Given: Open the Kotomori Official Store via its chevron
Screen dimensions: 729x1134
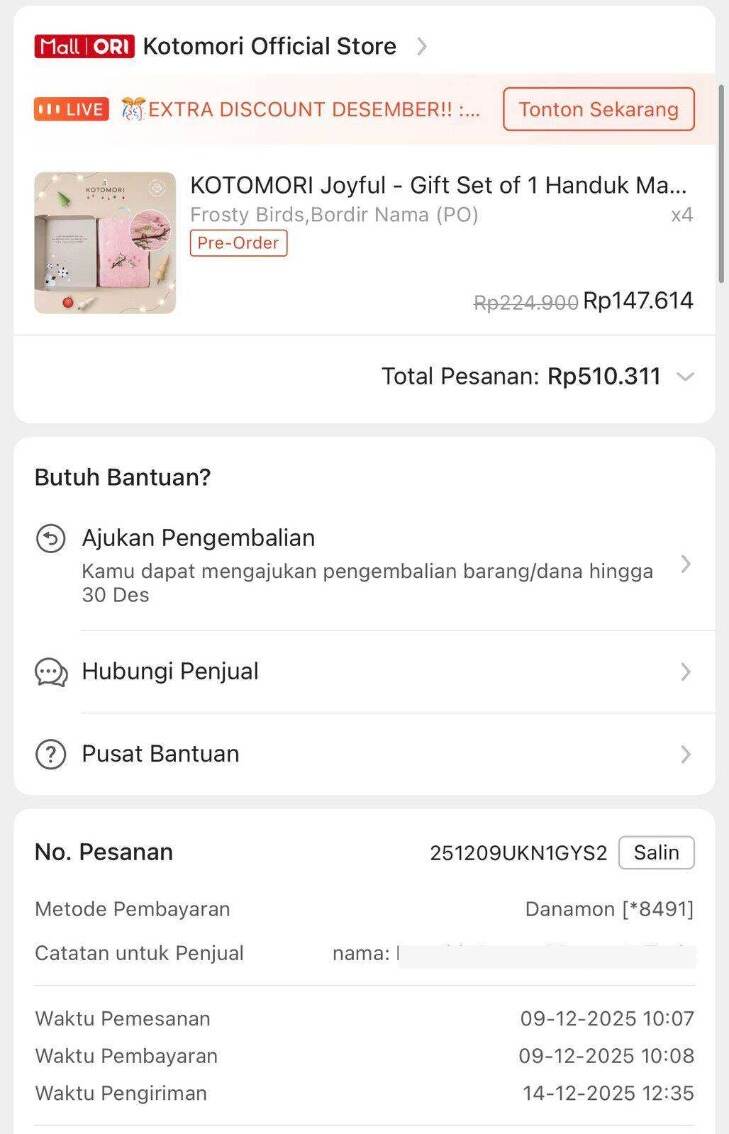Looking at the screenshot, I should coord(419,45).
